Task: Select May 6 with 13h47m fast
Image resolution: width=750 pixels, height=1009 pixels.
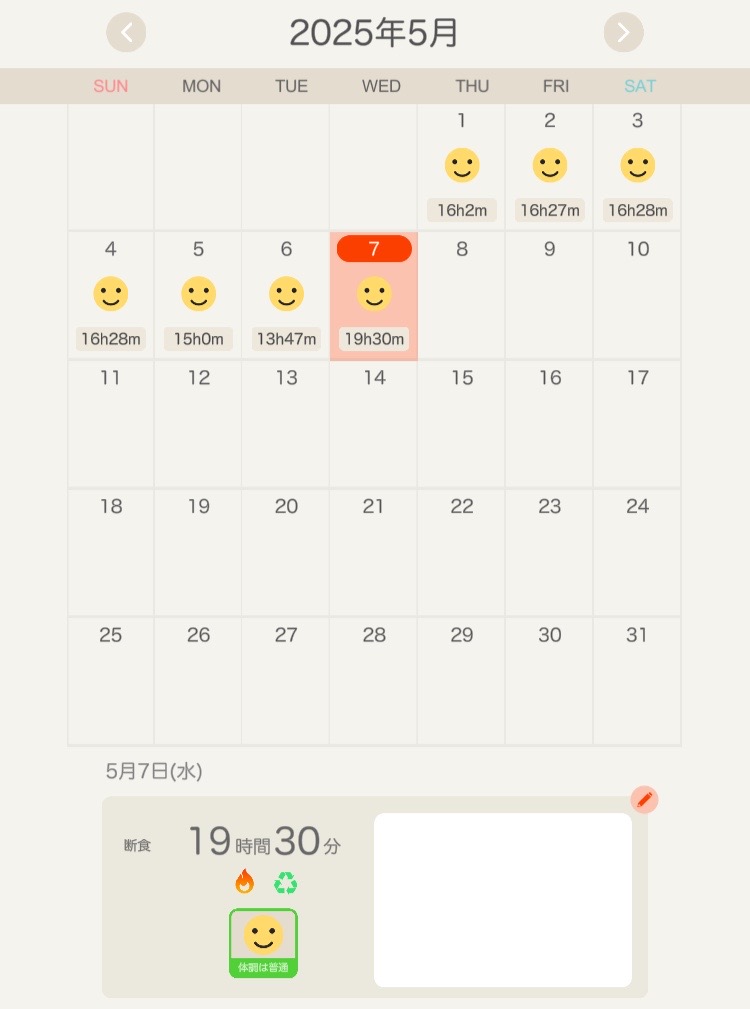Action: click(286, 295)
